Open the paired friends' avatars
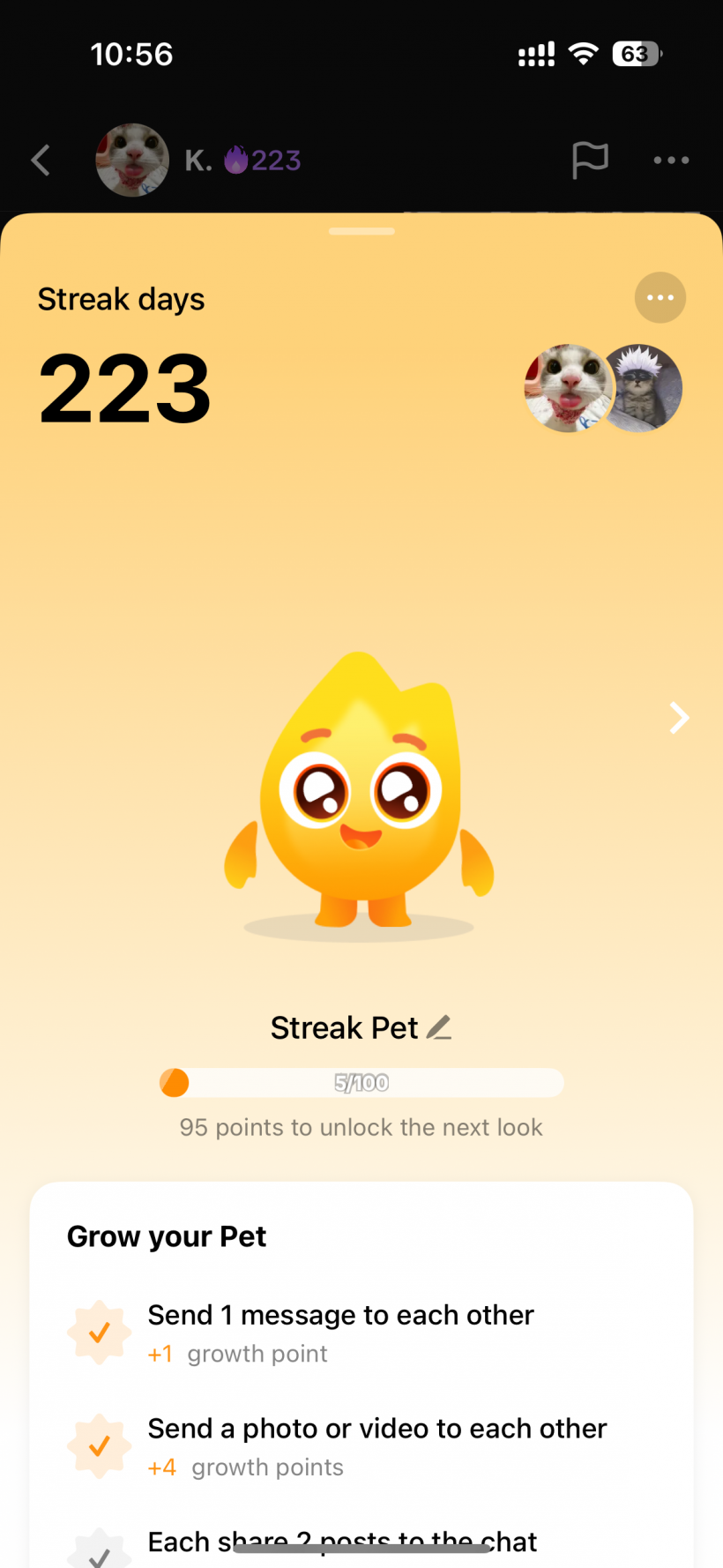Screen dimensions: 723x1568 coord(603,388)
